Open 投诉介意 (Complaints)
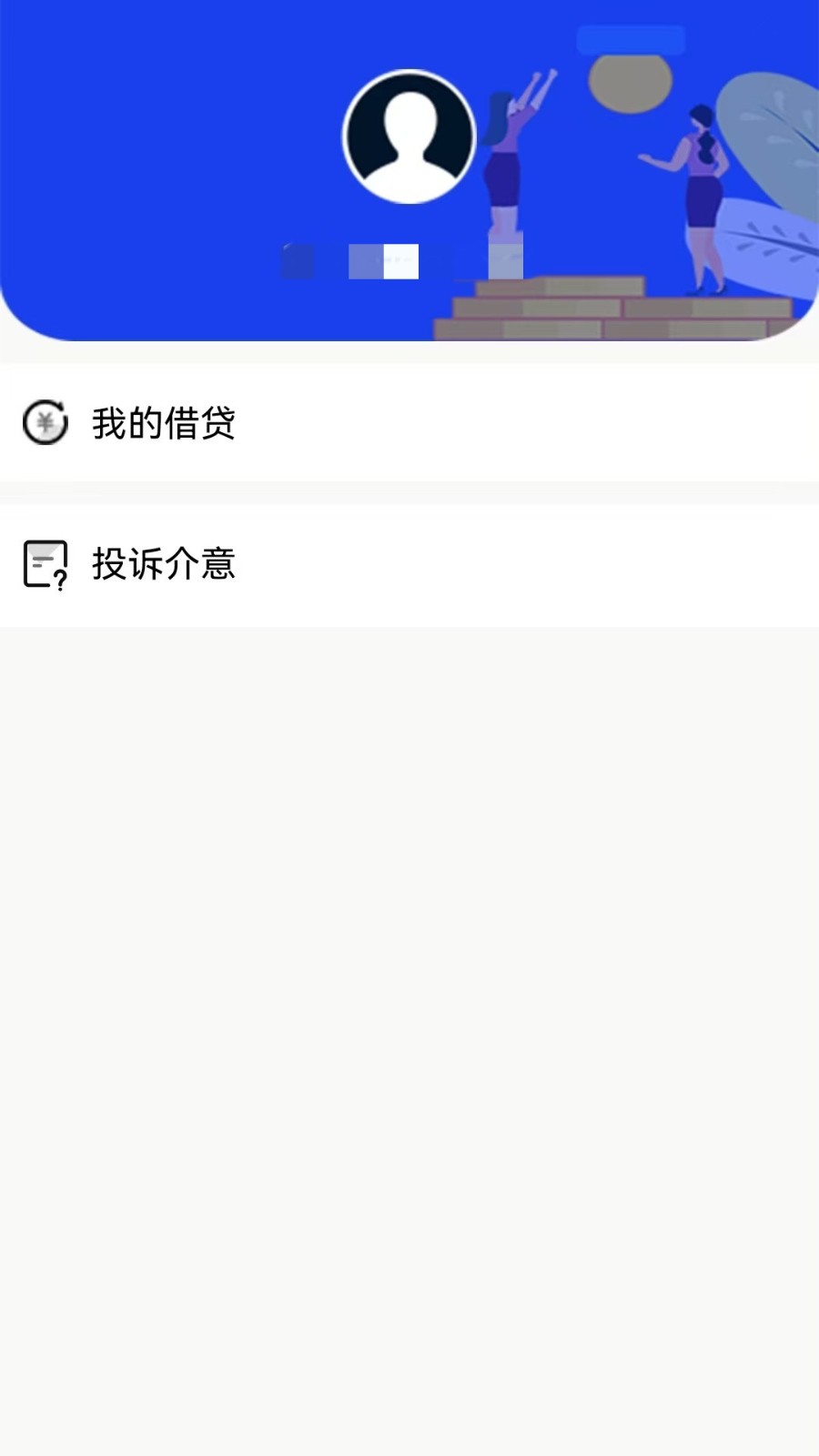Image resolution: width=819 pixels, height=1456 pixels. point(409,564)
